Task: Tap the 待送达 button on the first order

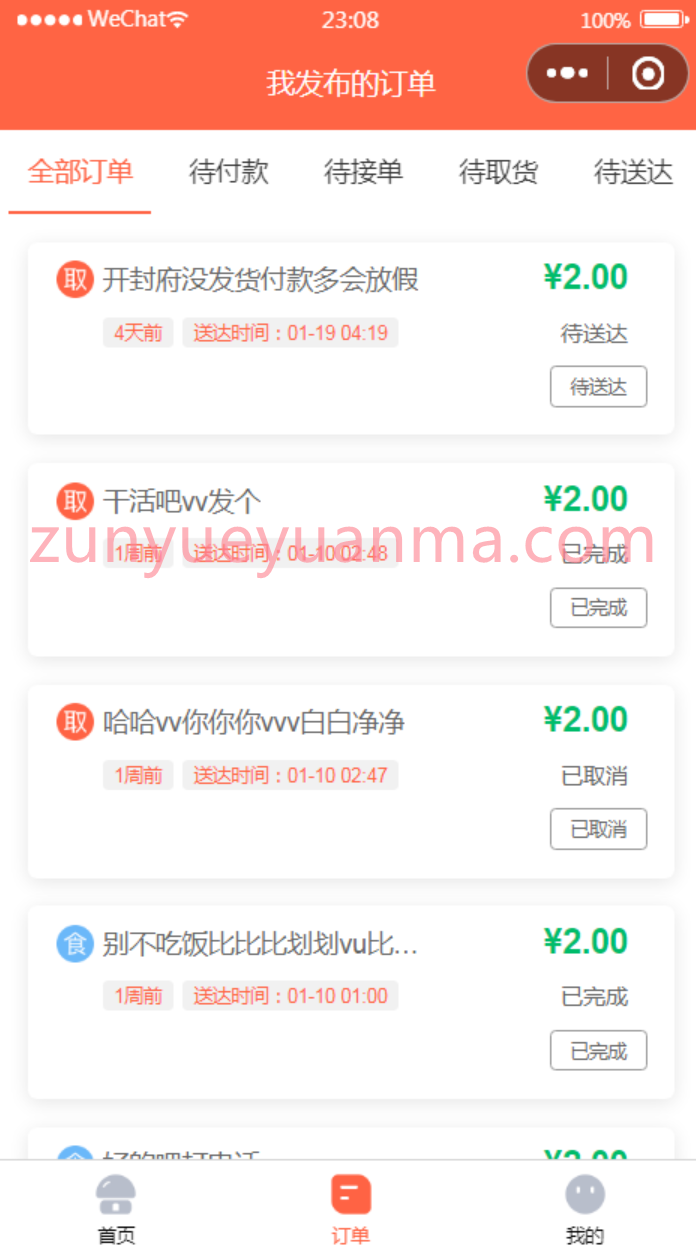Action: click(598, 387)
